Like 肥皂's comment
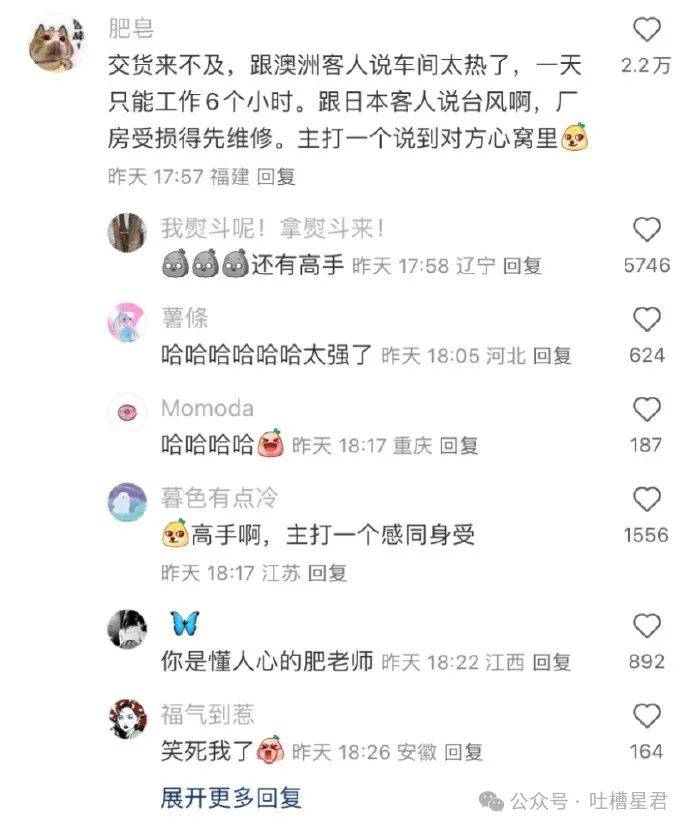Viewport: 690px width, 829px height. (647, 32)
